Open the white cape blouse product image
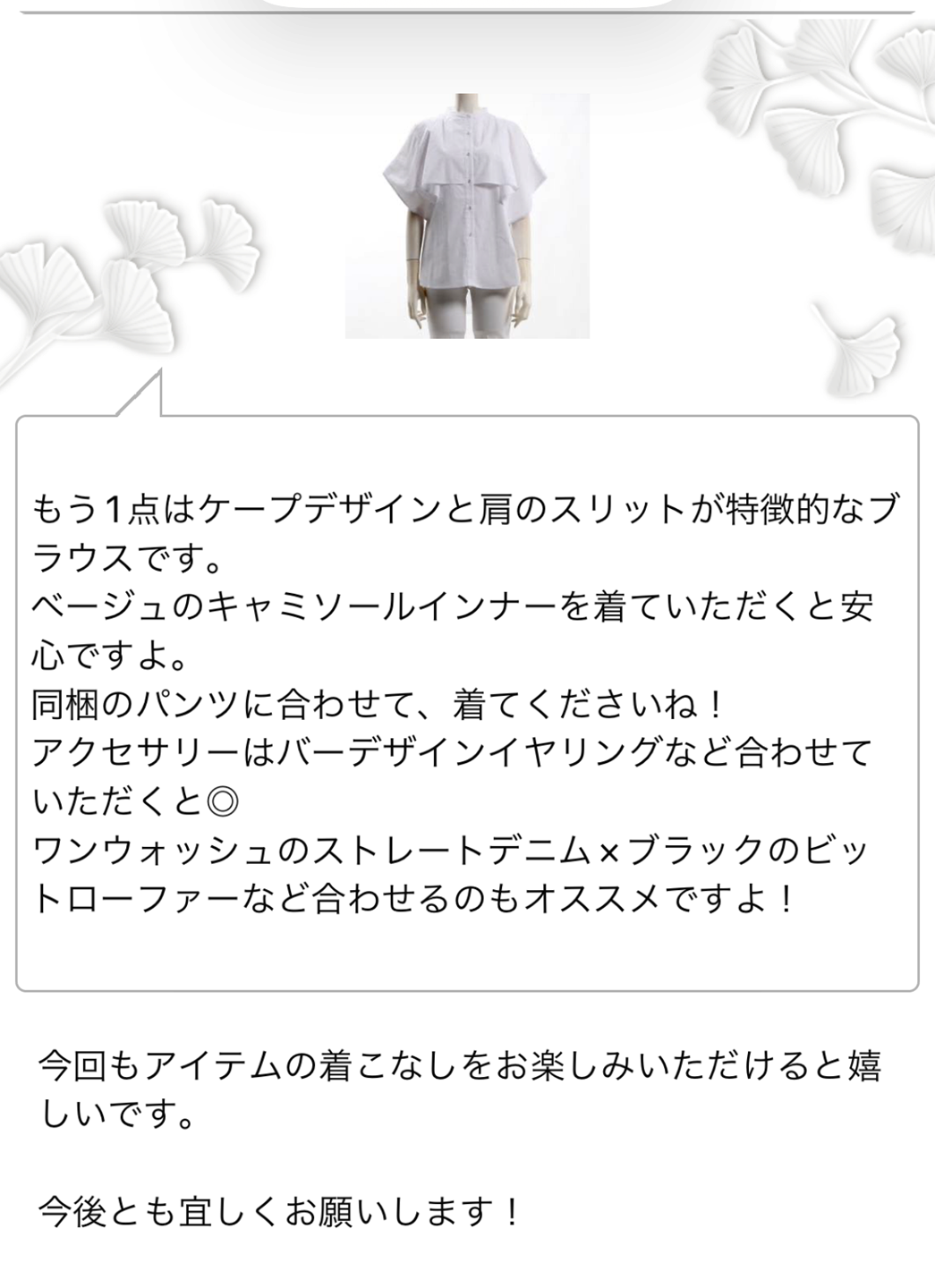935x1288 pixels. tap(467, 216)
